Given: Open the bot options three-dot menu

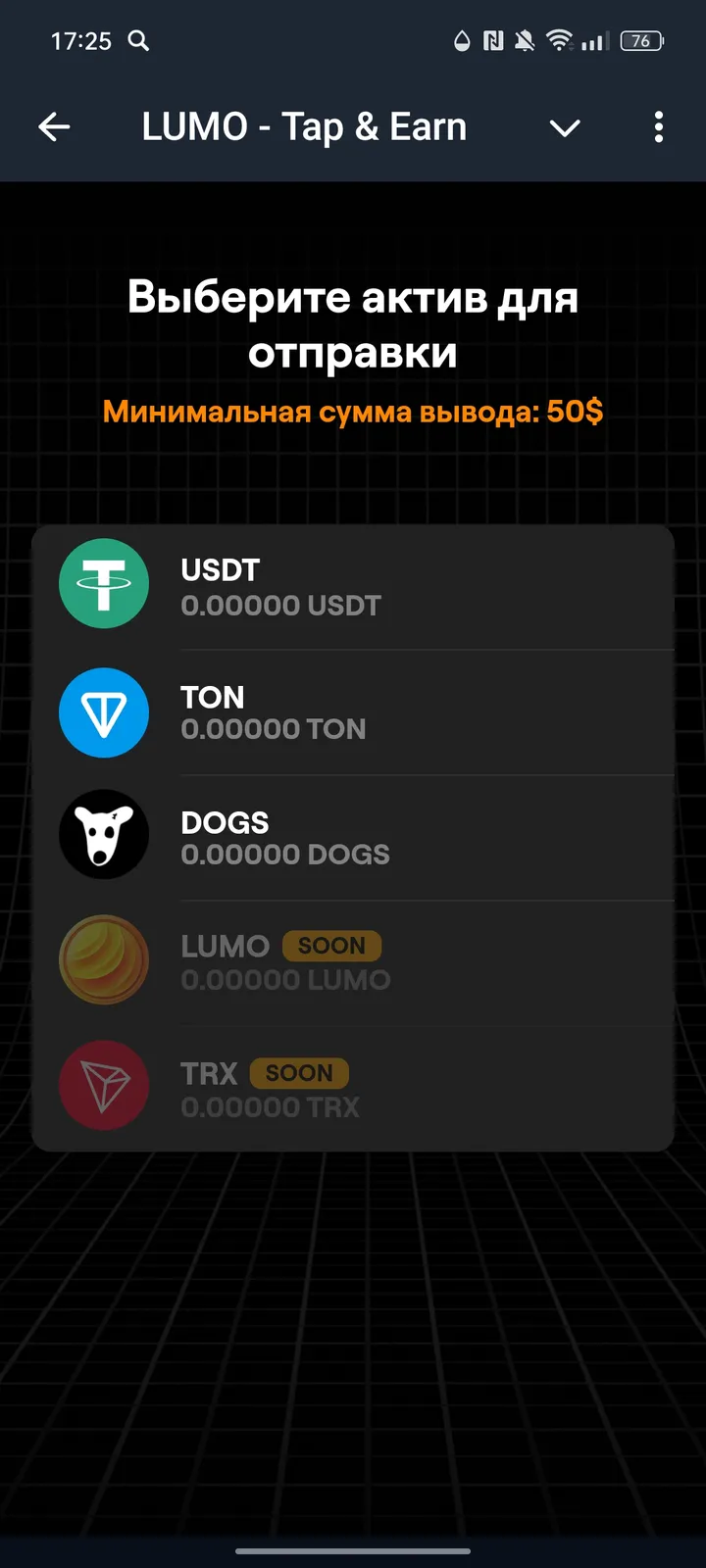Looking at the screenshot, I should pyautogui.click(x=658, y=127).
